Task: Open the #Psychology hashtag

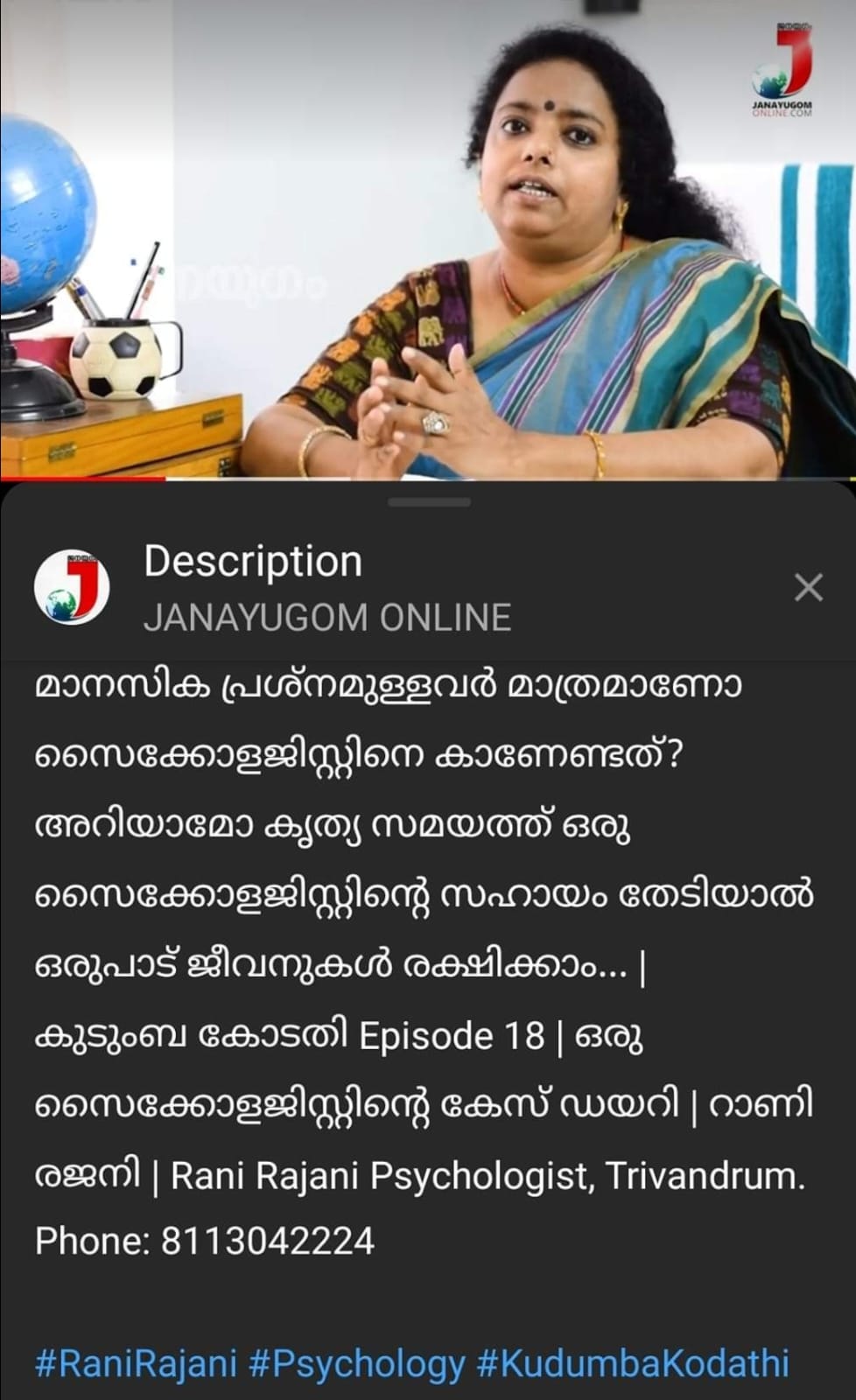Action: click(357, 1363)
